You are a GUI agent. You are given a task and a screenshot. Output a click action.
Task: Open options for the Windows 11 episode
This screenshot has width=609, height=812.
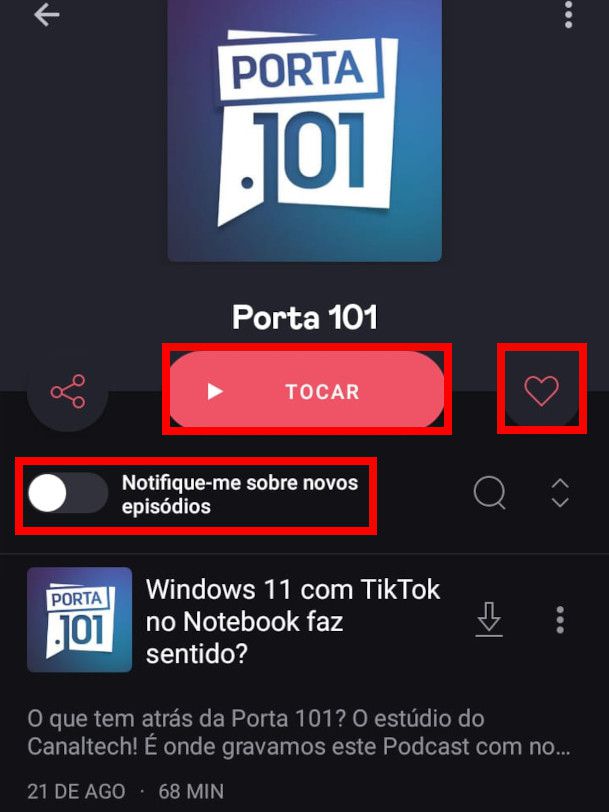pos(560,620)
